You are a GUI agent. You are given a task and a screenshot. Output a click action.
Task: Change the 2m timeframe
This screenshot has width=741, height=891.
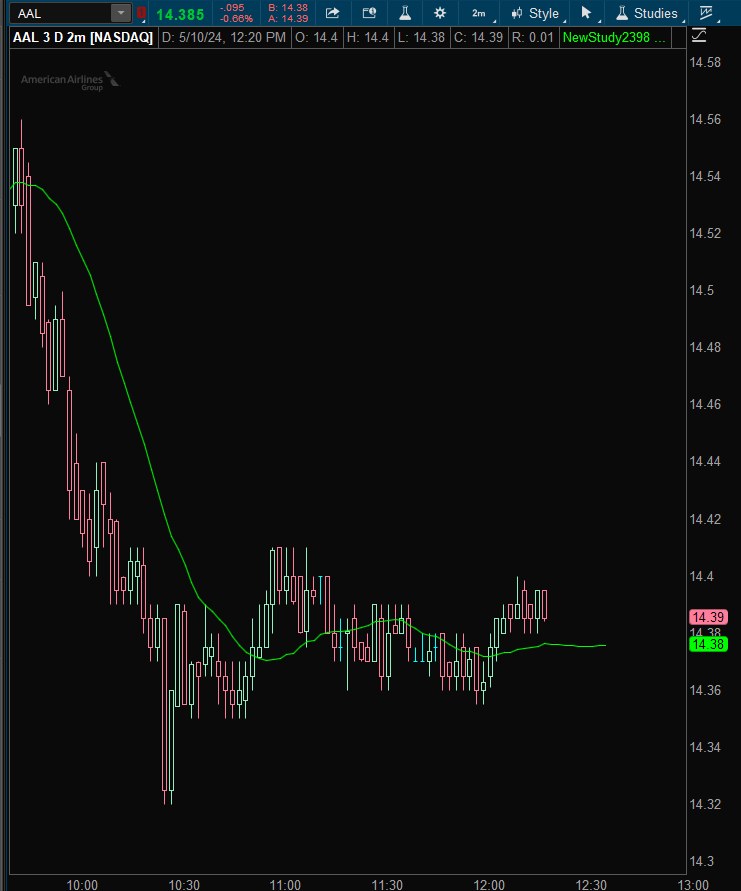(x=480, y=13)
